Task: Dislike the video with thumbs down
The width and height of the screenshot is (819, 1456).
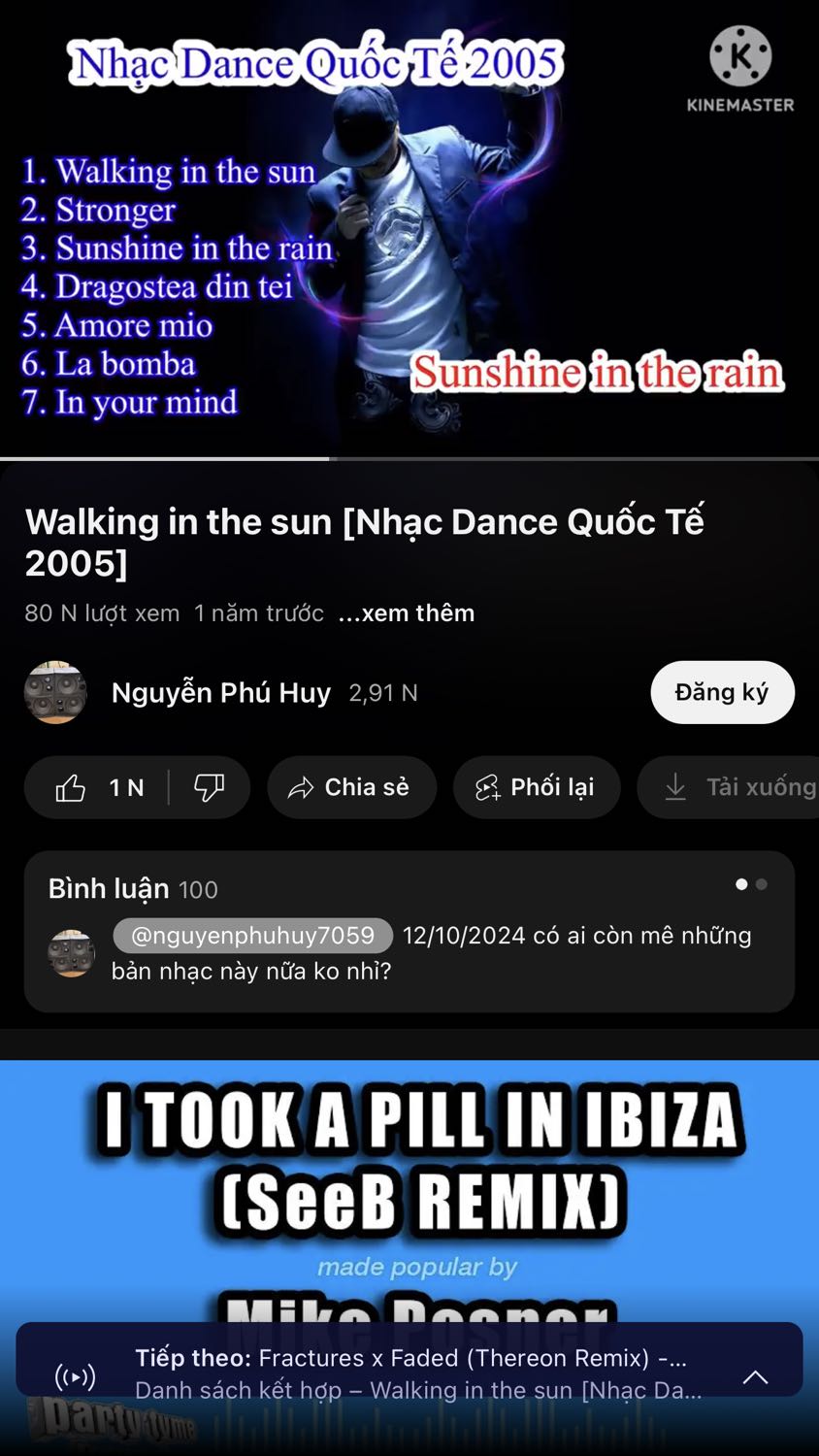Action: tap(210, 787)
